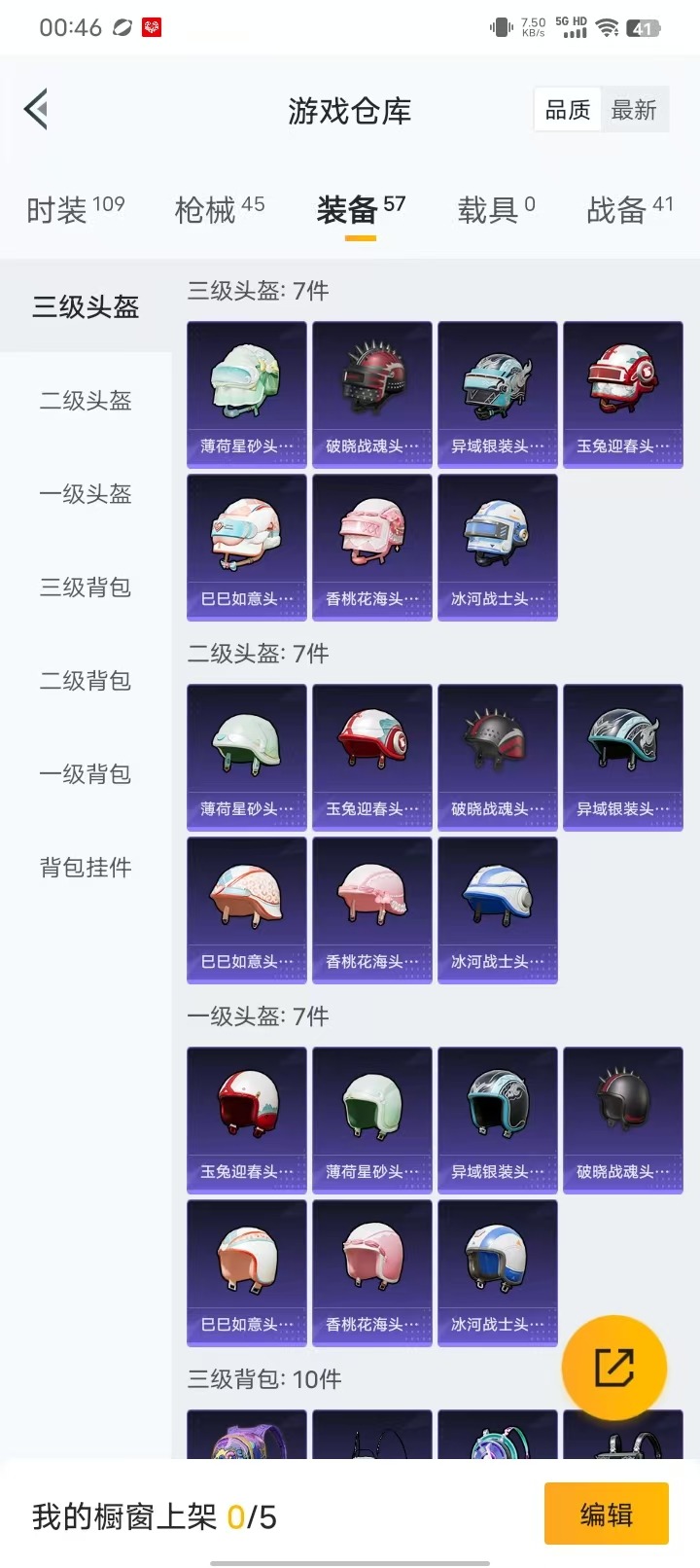Open the 一级背包 category

pyautogui.click(x=86, y=774)
